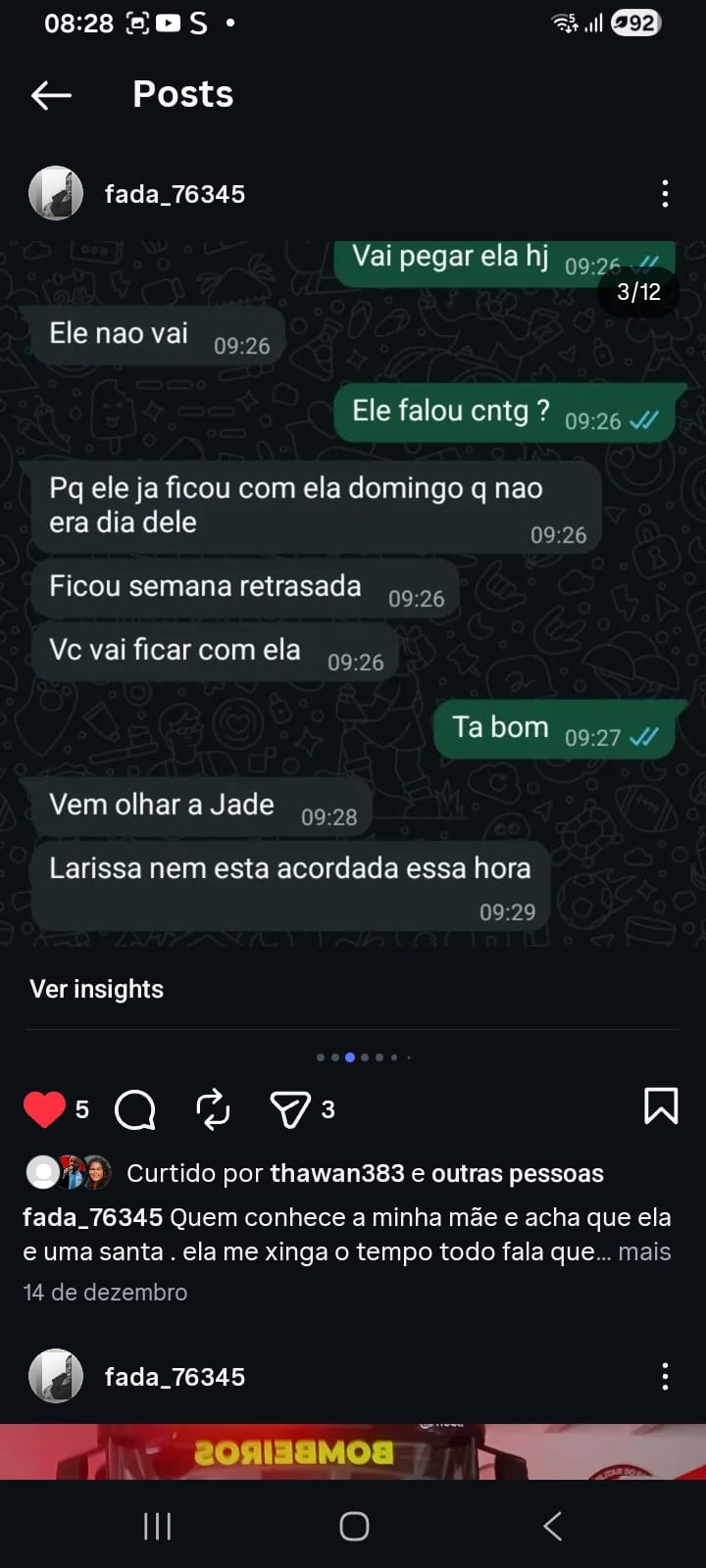
Task: Open overflow menu for the Bombeiros post
Action: click(x=665, y=1377)
